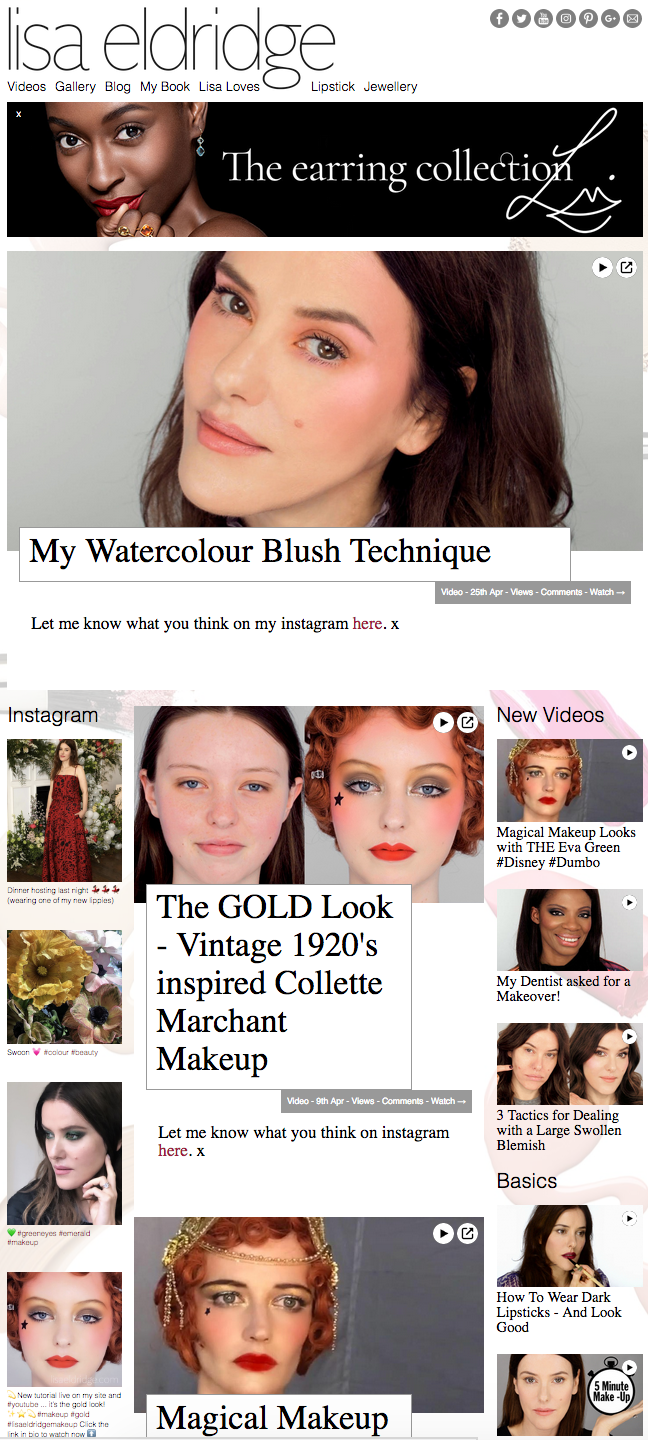View the red dress Instagram post

(x=64, y=810)
